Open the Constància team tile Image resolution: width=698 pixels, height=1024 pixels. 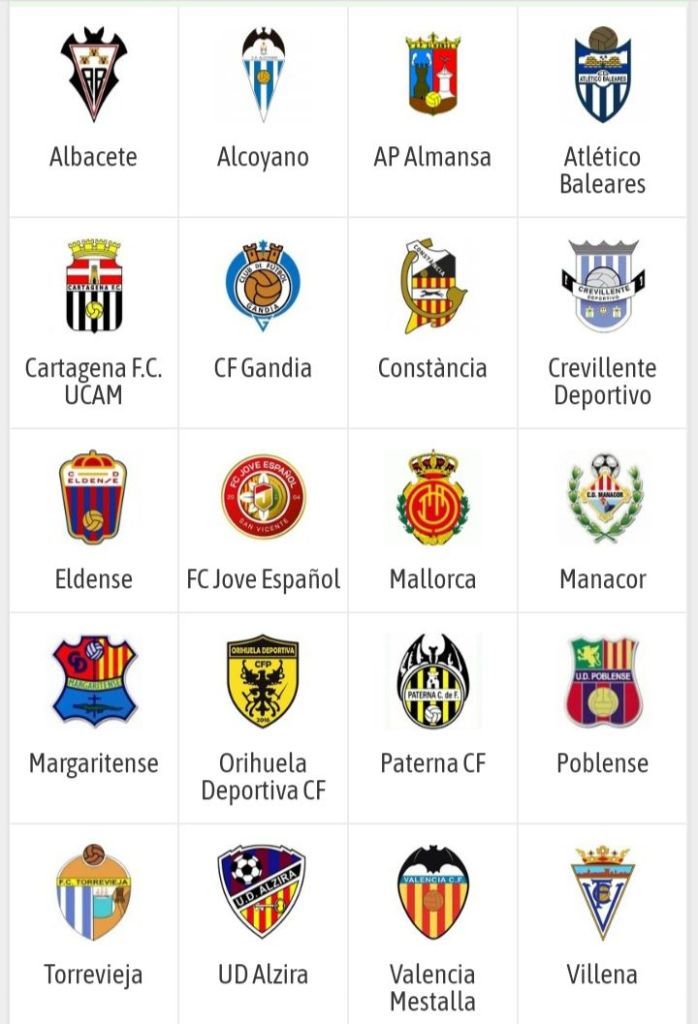[432, 322]
